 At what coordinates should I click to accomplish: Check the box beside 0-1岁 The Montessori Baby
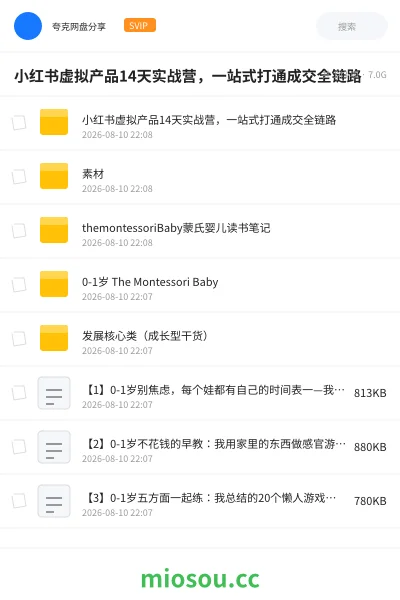pyautogui.click(x=19, y=285)
